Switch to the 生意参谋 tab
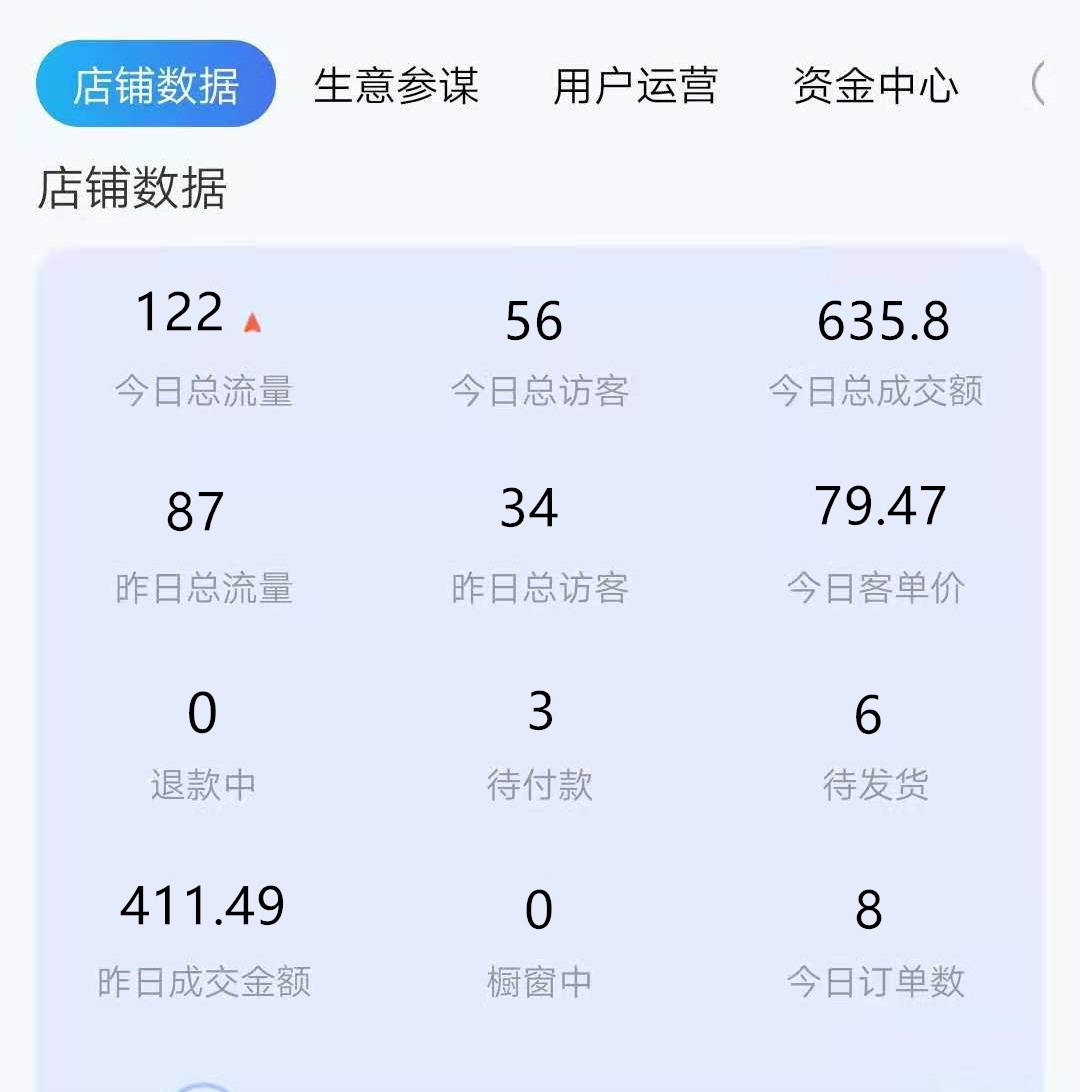Viewport: 1080px width, 1092px height. (x=396, y=88)
